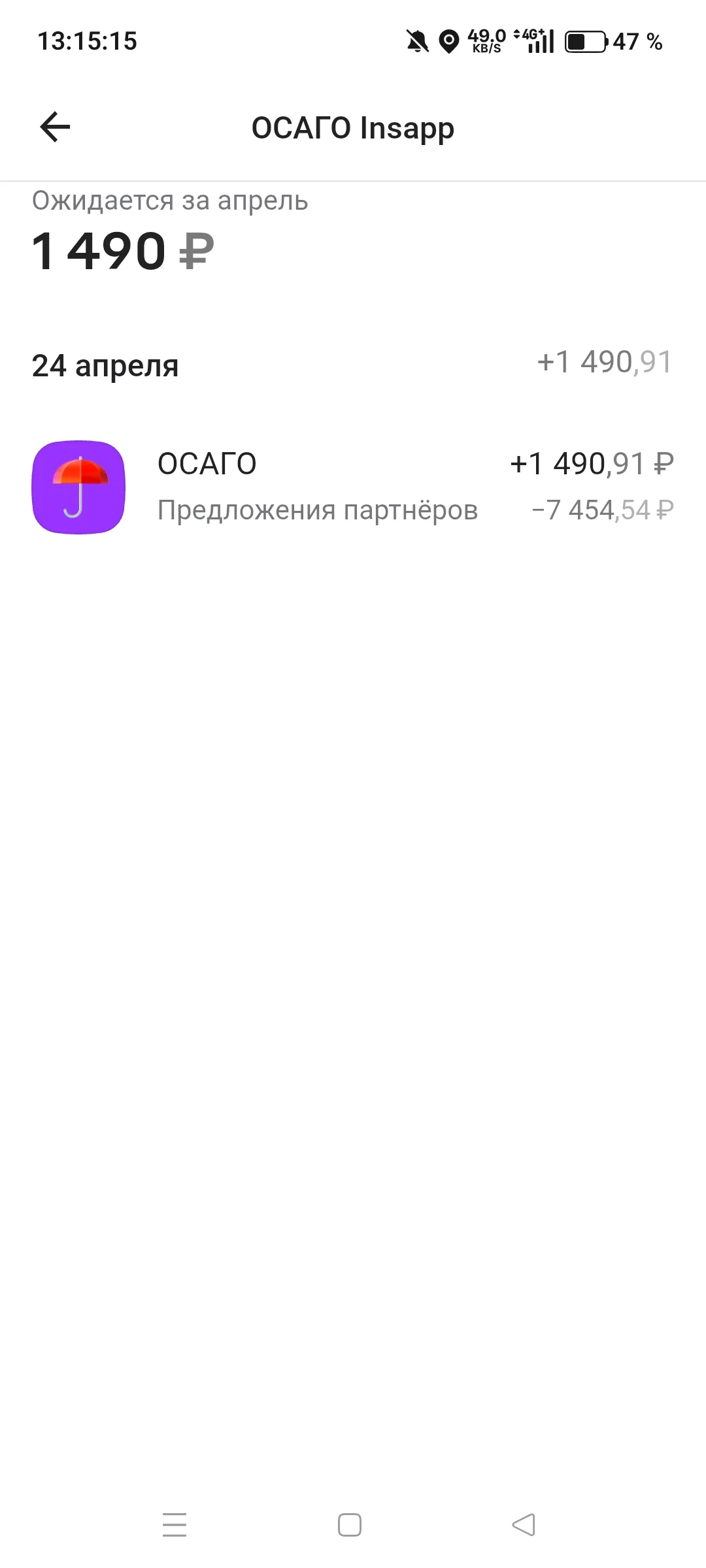This screenshot has height=1568, width=706.
Task: Tap the system home button
Action: click(350, 1525)
